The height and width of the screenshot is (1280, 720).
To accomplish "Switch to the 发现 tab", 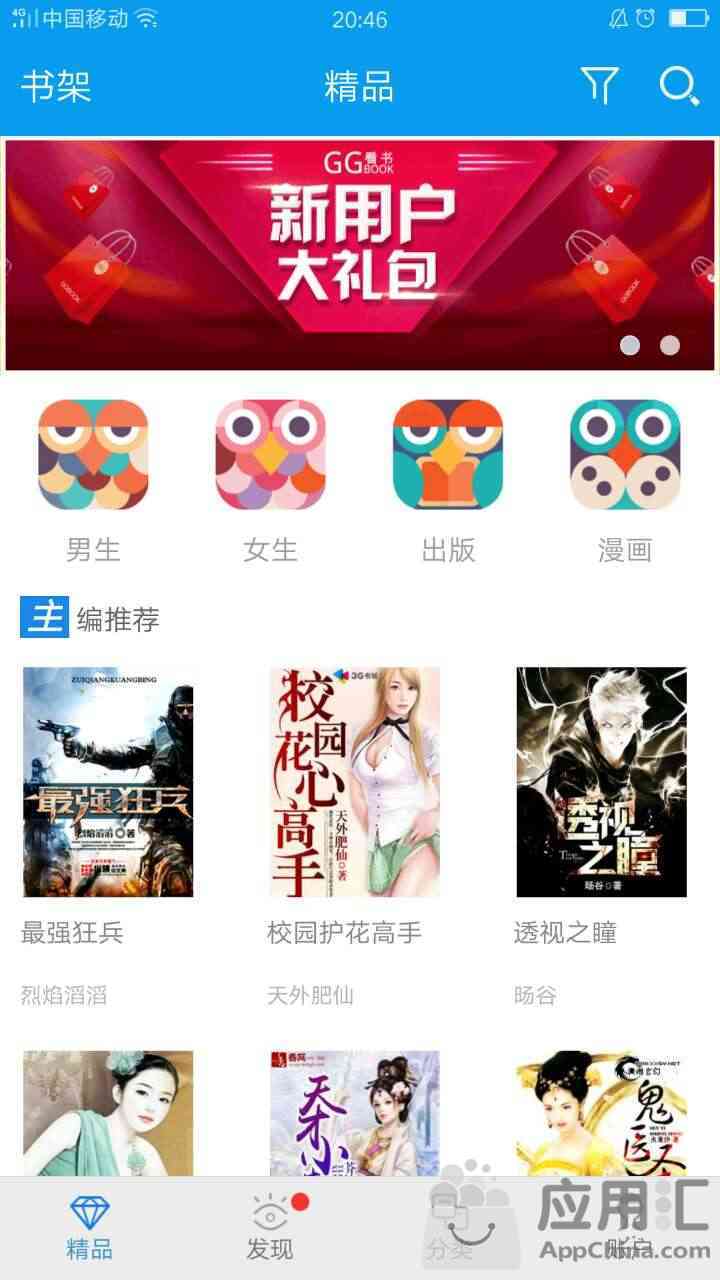I will coord(270,1228).
